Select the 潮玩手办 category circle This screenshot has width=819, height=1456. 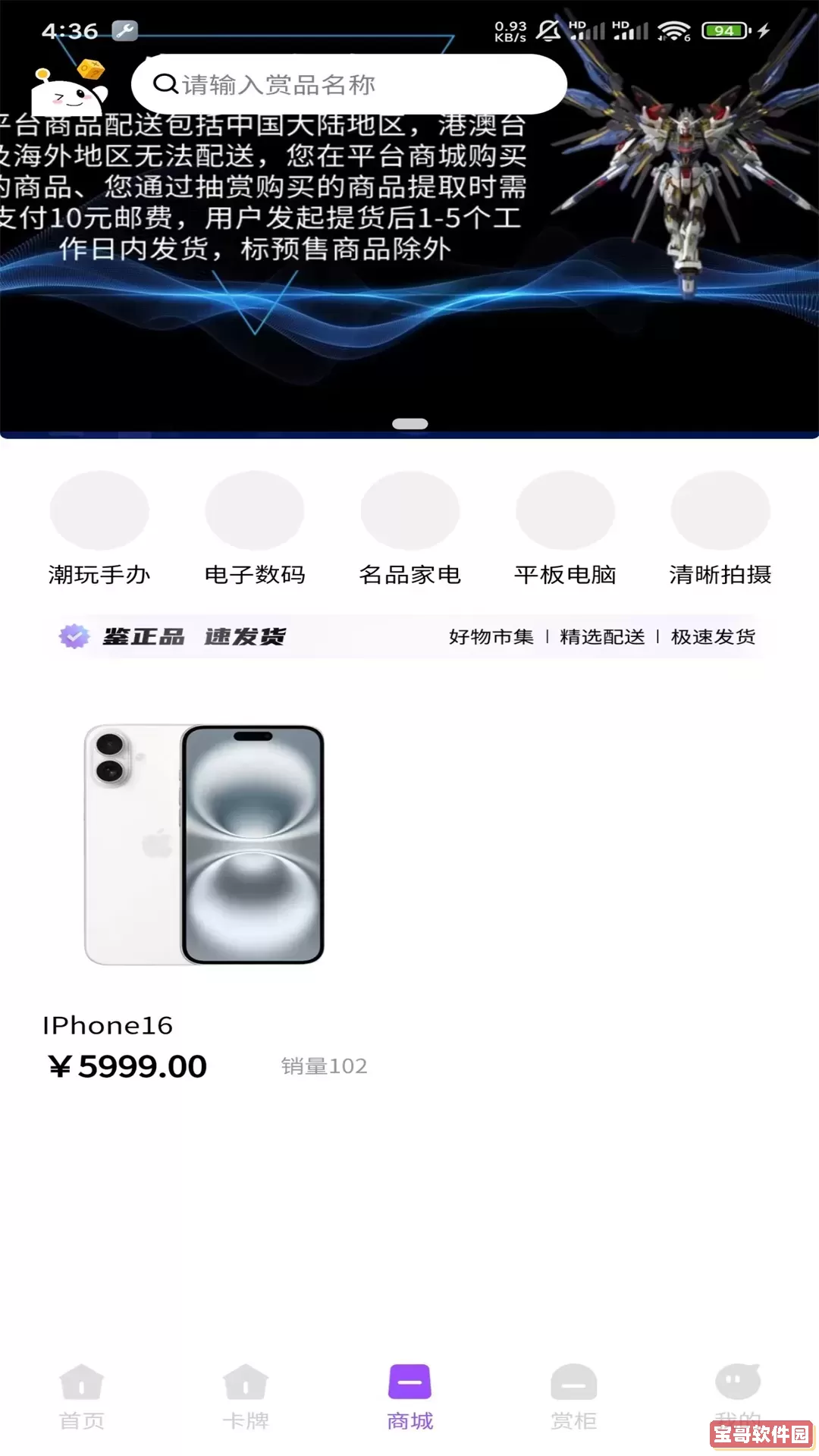99,510
